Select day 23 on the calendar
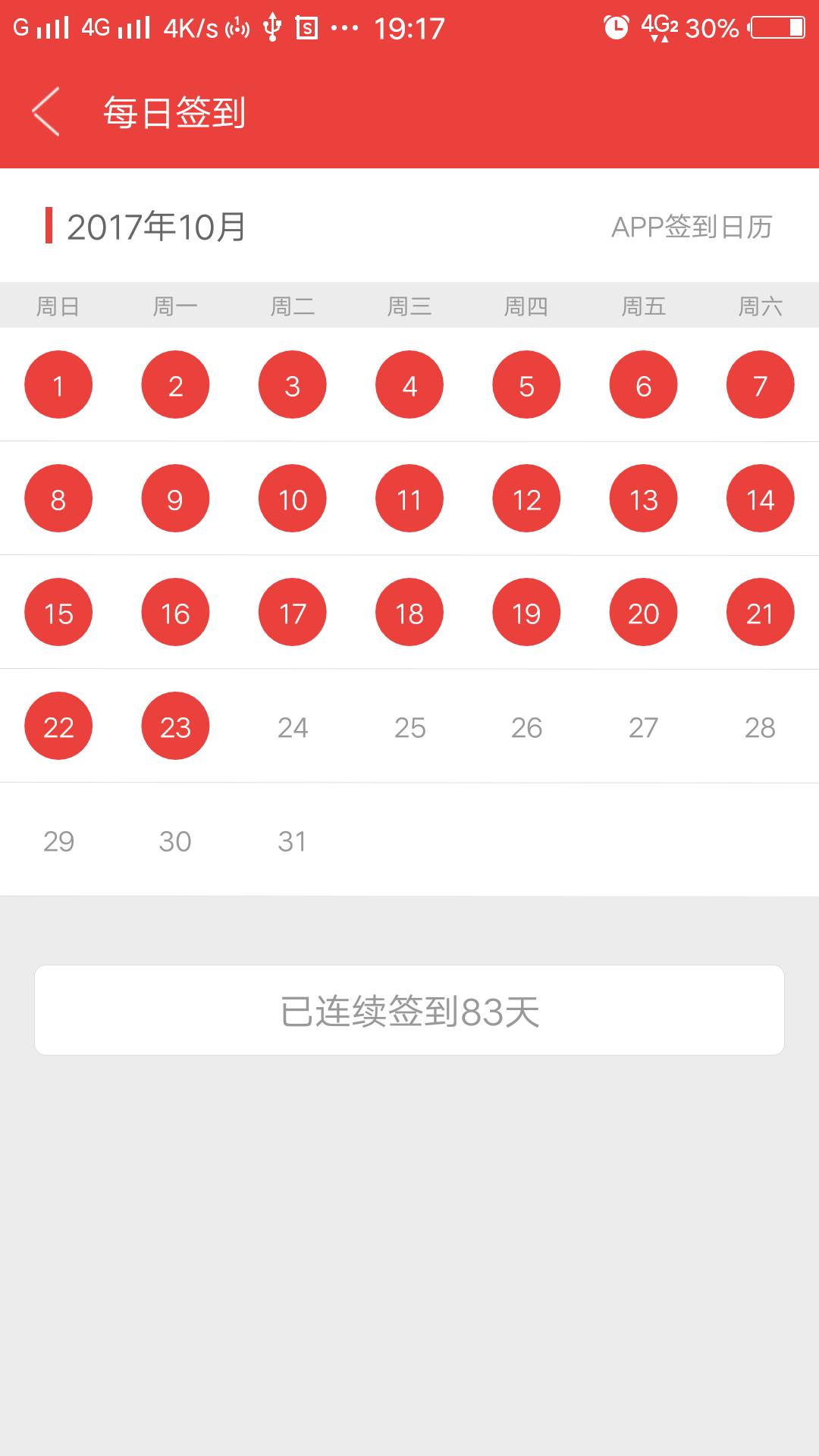 175,726
